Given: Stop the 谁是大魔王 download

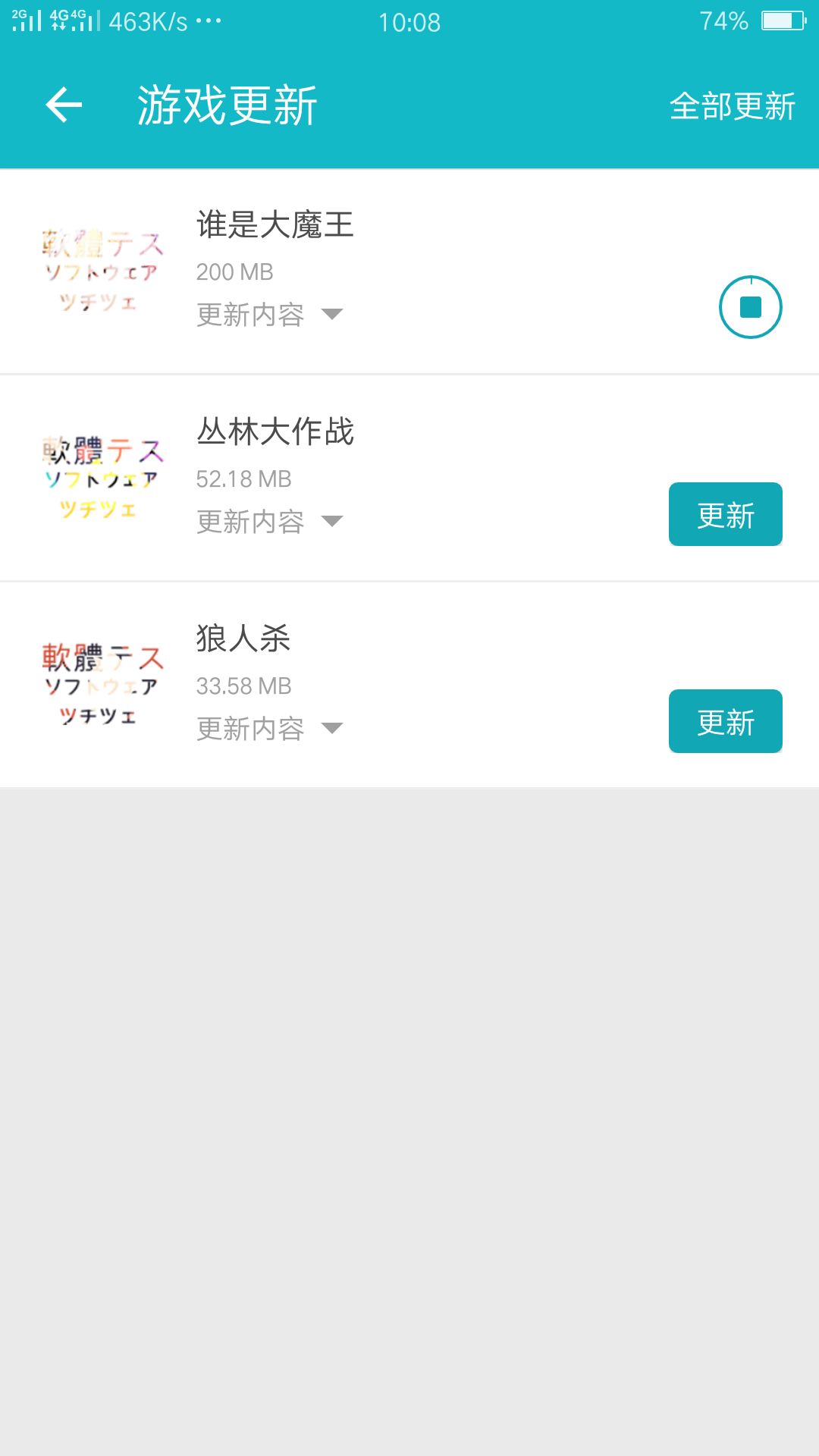Looking at the screenshot, I should pos(750,307).
